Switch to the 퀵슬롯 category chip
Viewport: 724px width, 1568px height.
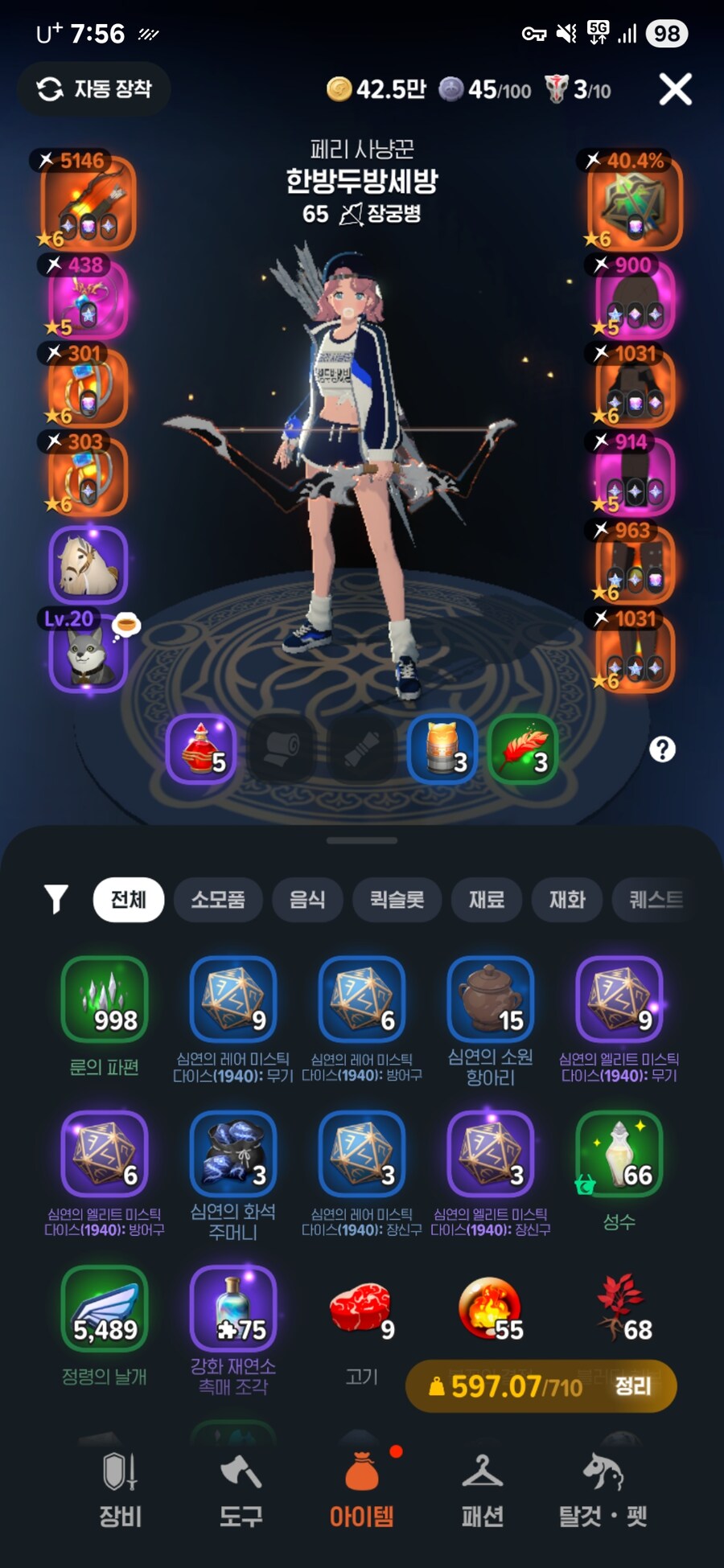point(397,899)
